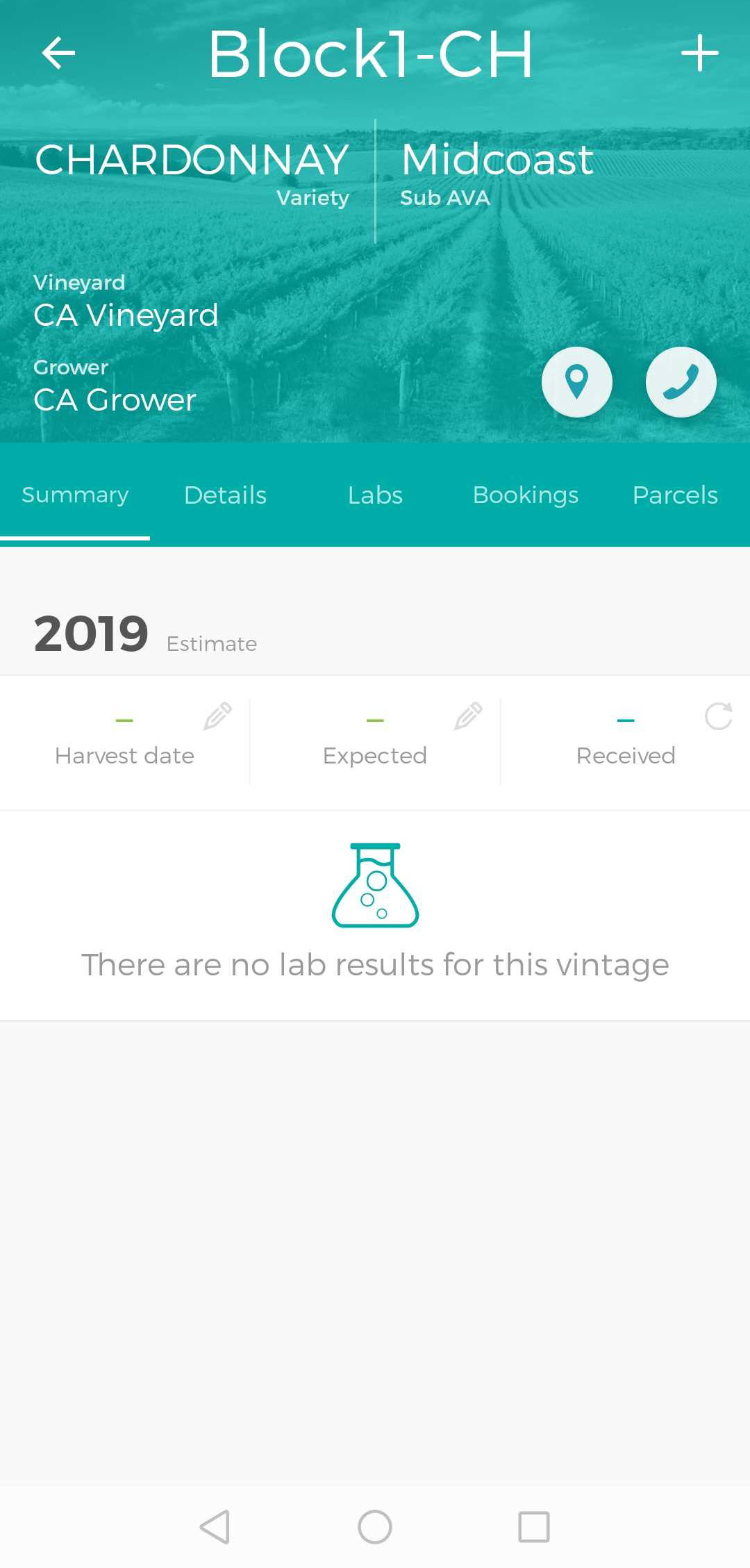Switch to the Parcels tab

point(675,495)
